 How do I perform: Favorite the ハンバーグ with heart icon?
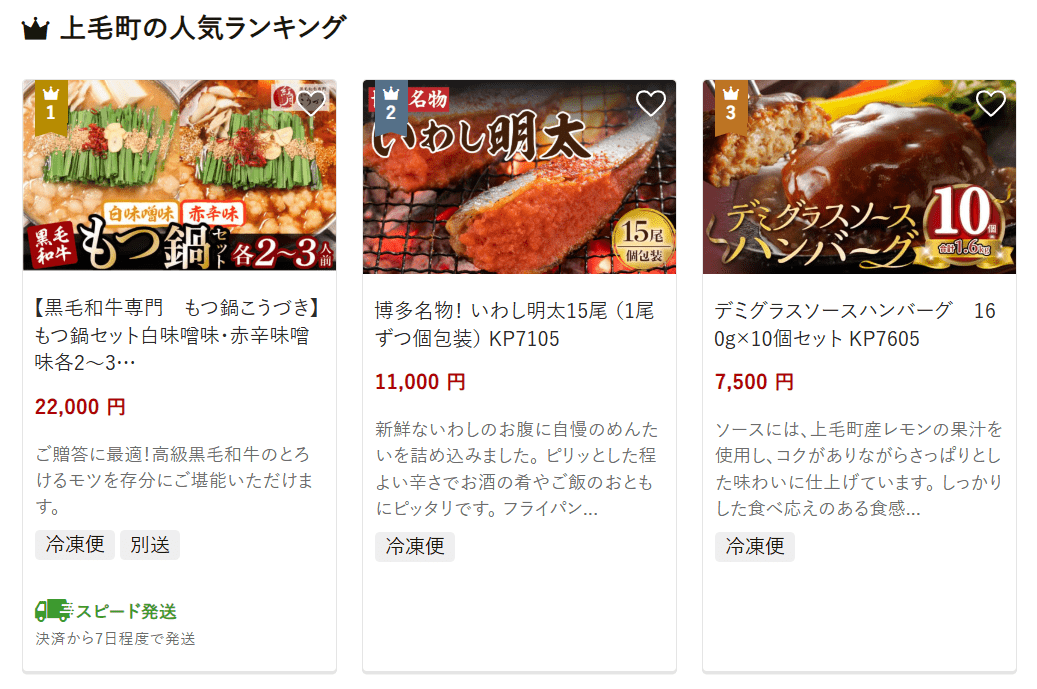click(x=990, y=103)
